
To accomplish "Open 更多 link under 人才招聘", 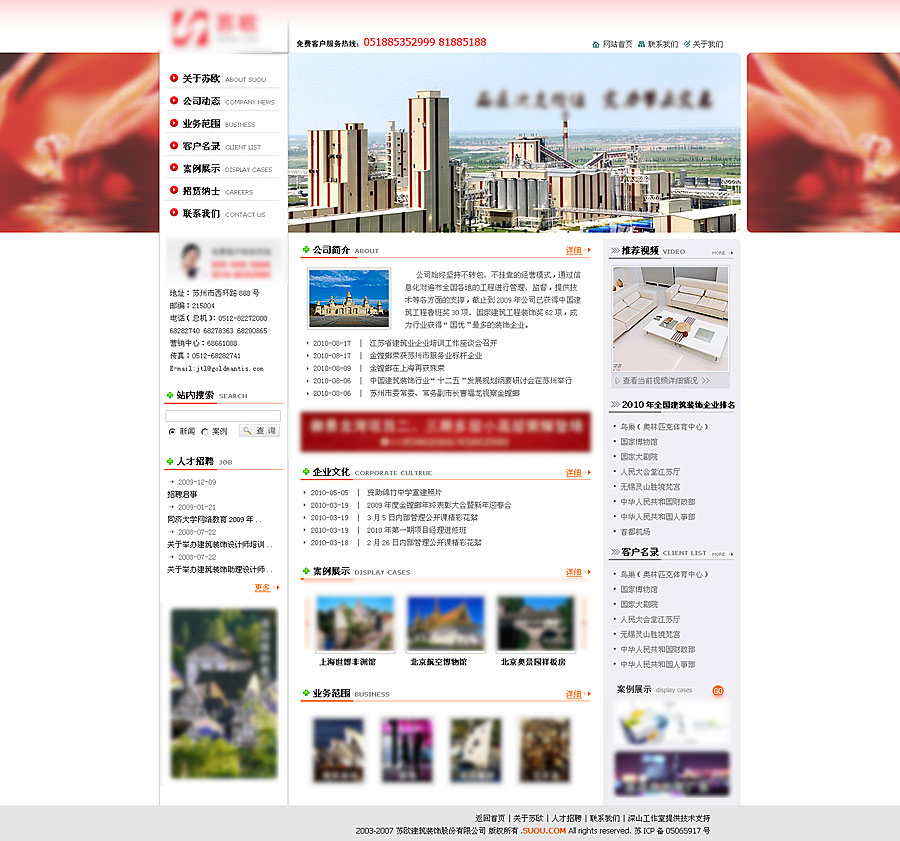I will tap(263, 587).
